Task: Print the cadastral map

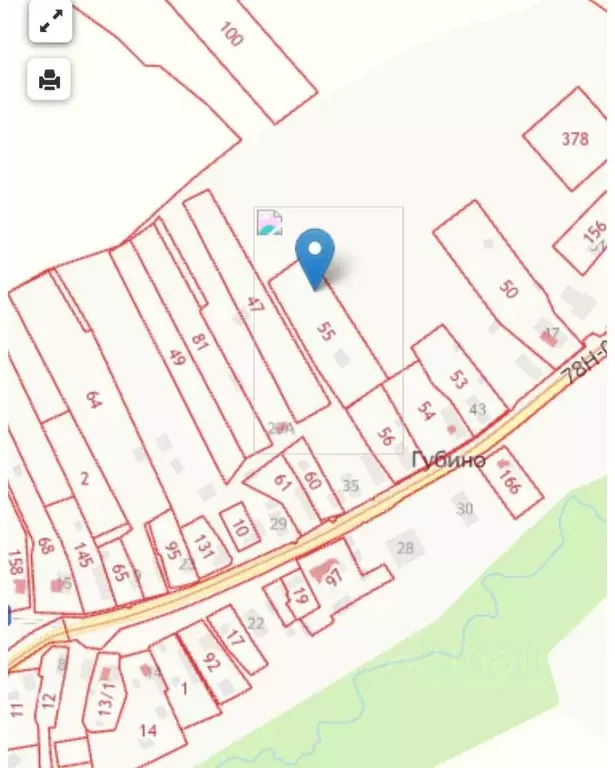Action: tap(50, 79)
